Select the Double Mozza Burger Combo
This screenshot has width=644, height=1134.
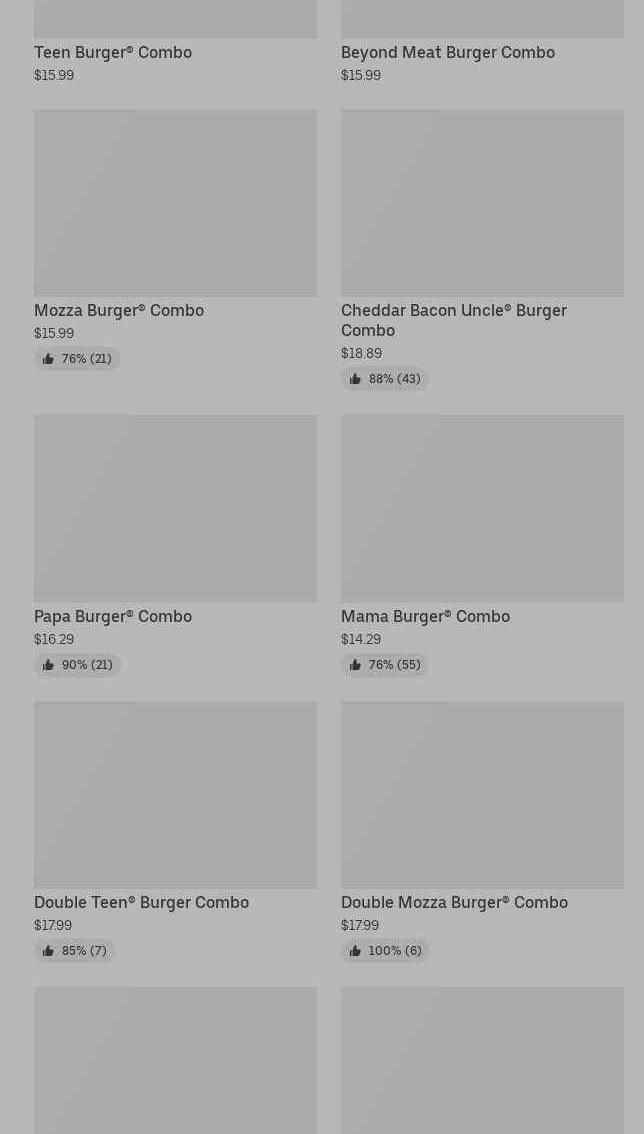coord(482,832)
